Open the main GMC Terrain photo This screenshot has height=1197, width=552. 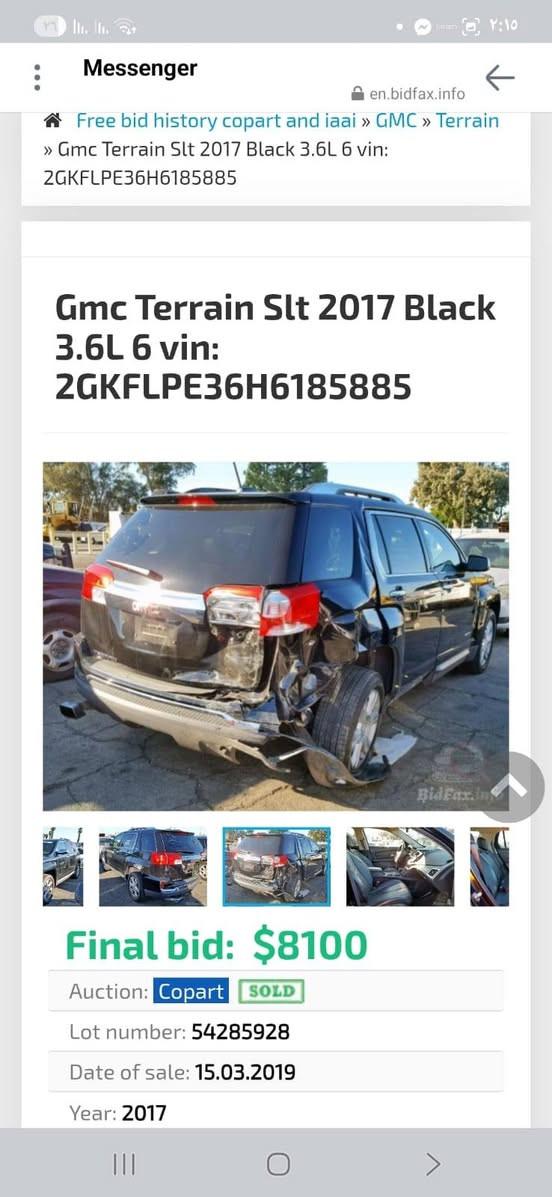(276, 636)
